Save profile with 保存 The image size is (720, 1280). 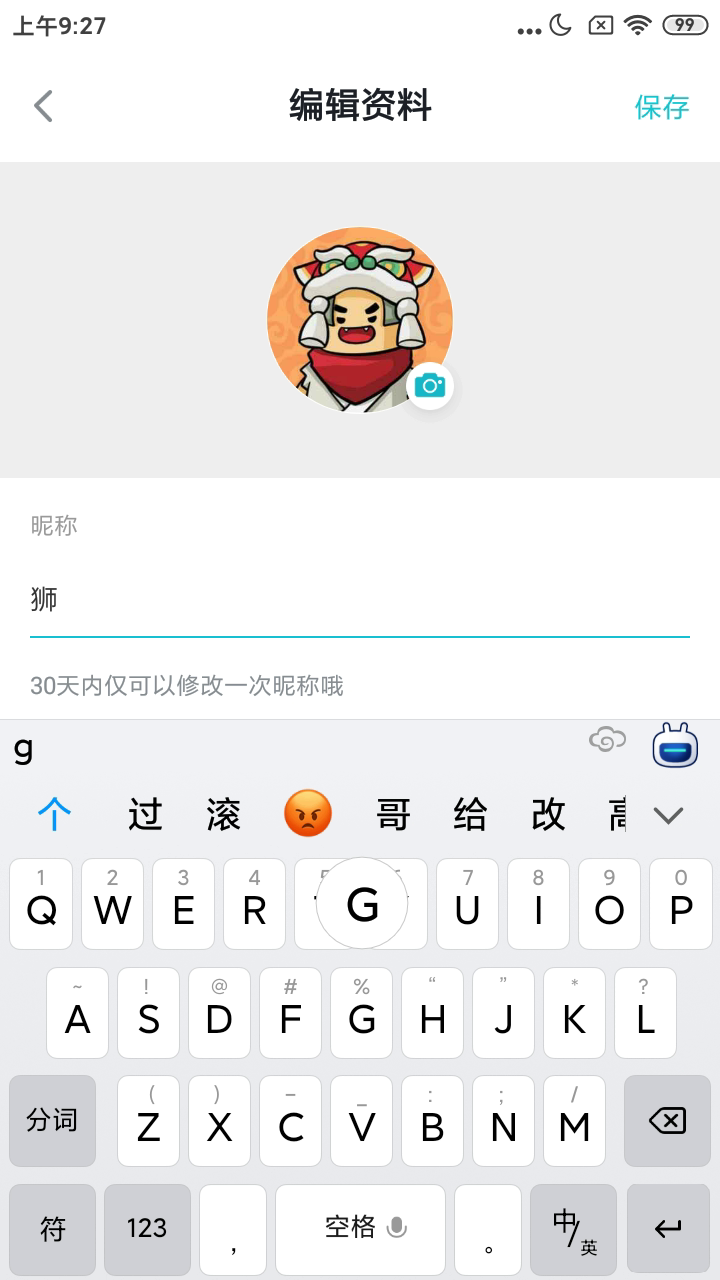coord(662,107)
